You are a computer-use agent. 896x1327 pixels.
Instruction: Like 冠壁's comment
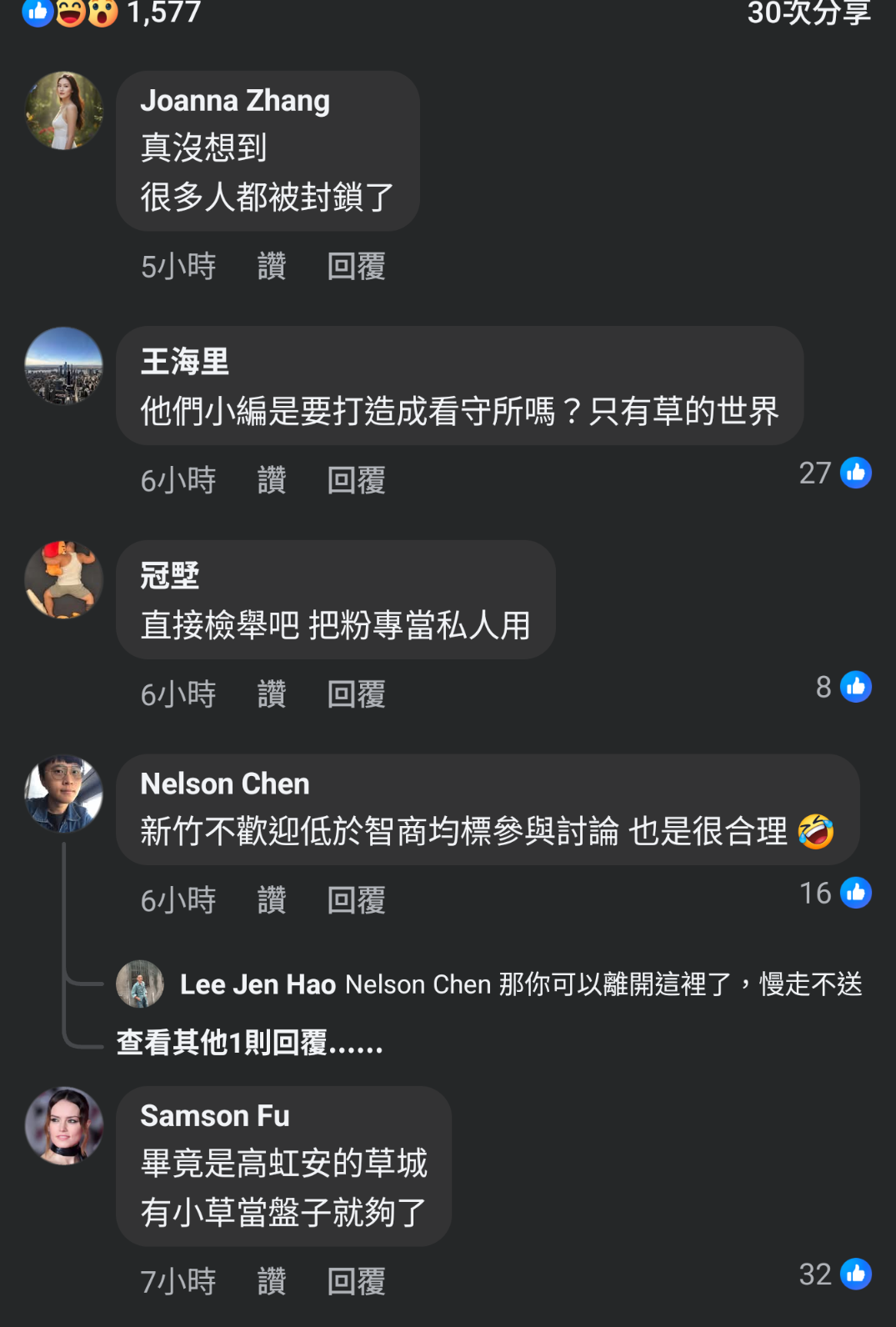pos(272,694)
